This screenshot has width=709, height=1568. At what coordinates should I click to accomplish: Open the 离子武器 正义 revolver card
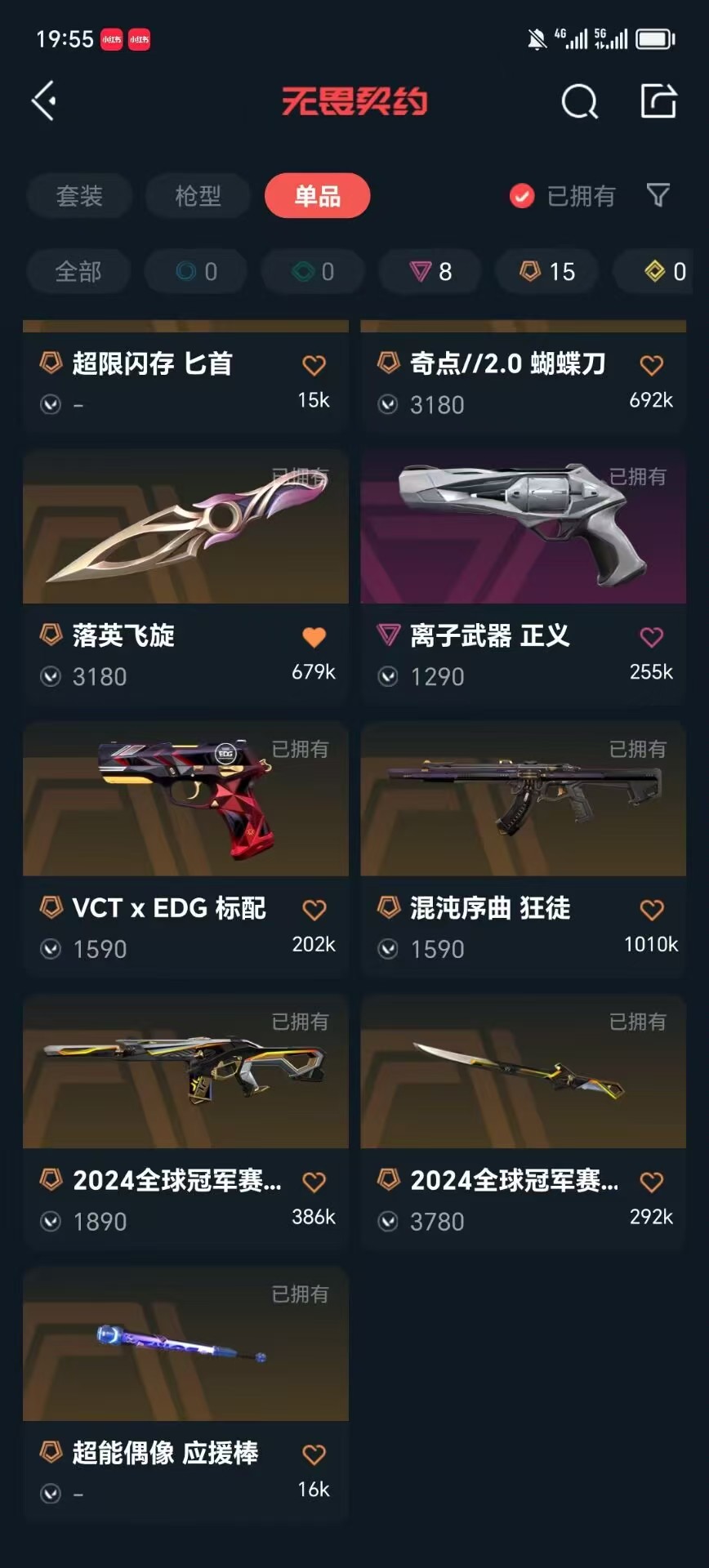524,577
